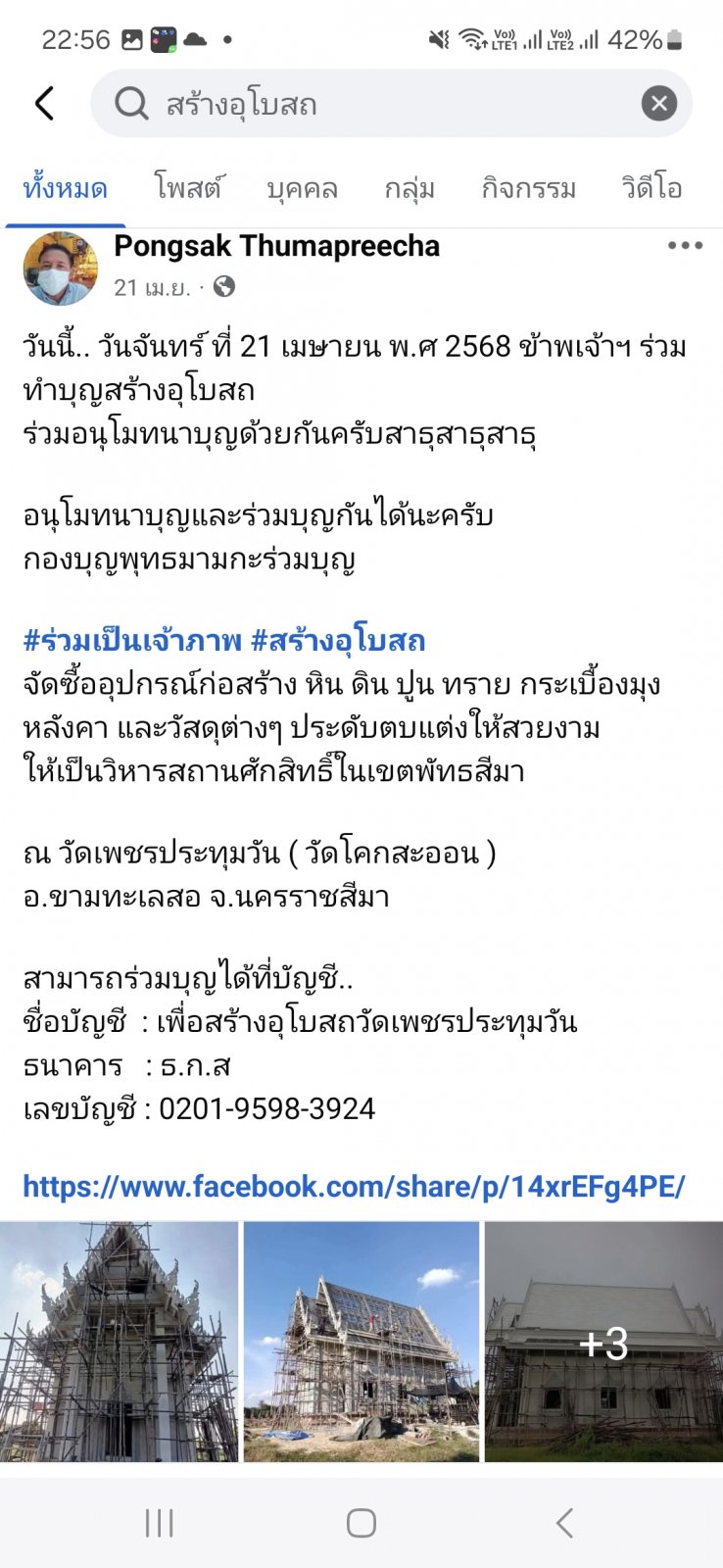Screen dimensions: 723x1568
Task: Open the +3 more photos tile
Action: click(x=603, y=1342)
